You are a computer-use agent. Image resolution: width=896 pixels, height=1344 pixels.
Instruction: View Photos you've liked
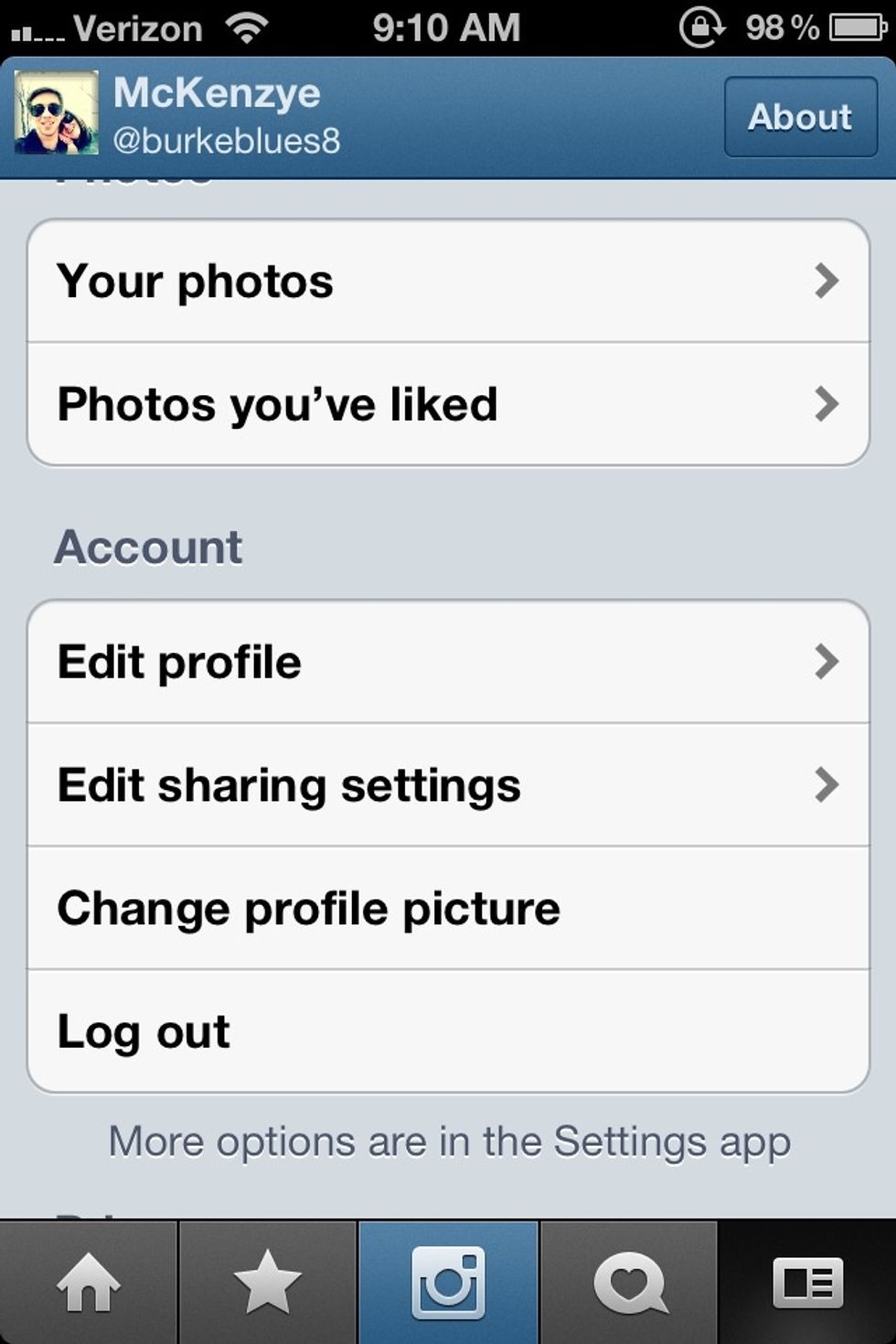coord(448,404)
